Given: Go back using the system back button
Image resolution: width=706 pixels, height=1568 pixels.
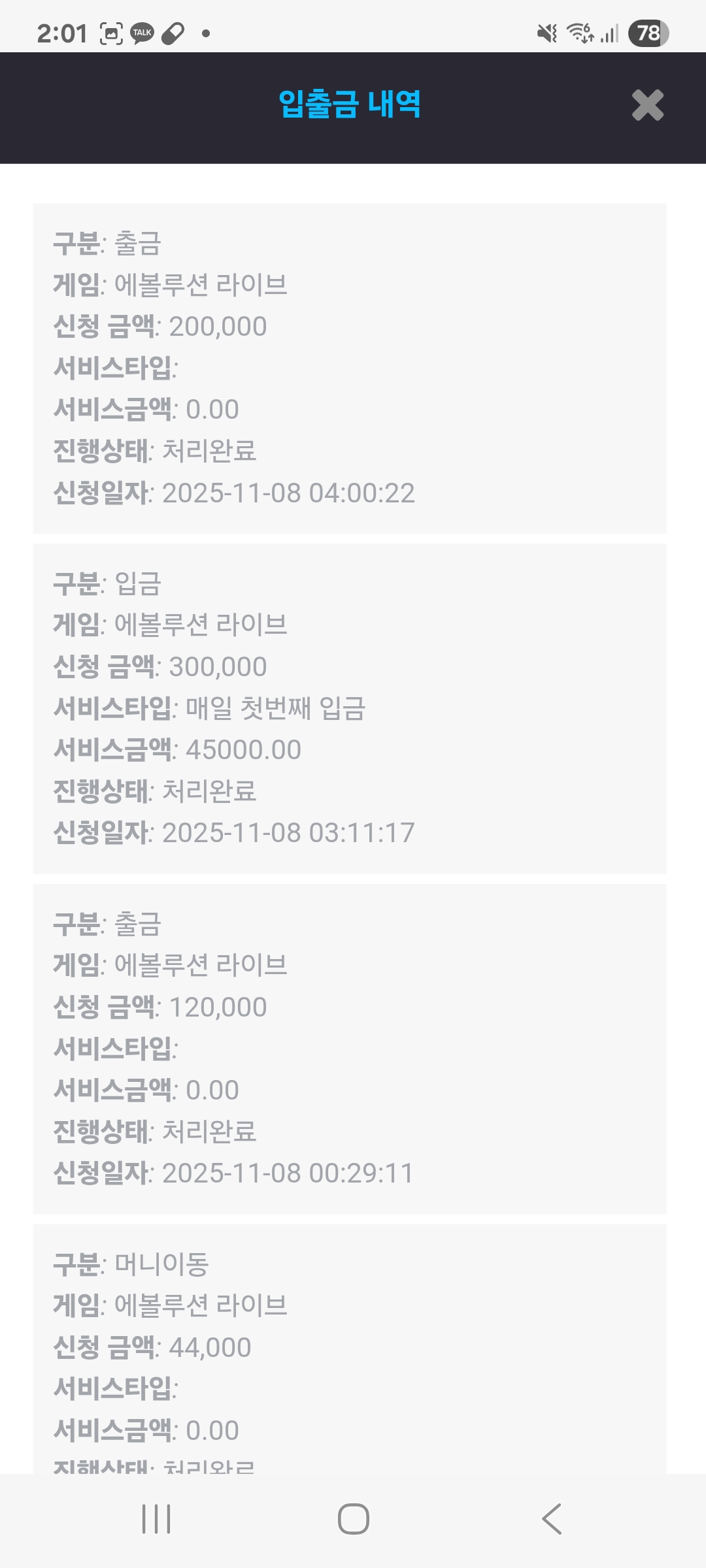Looking at the screenshot, I should pos(552,1518).
